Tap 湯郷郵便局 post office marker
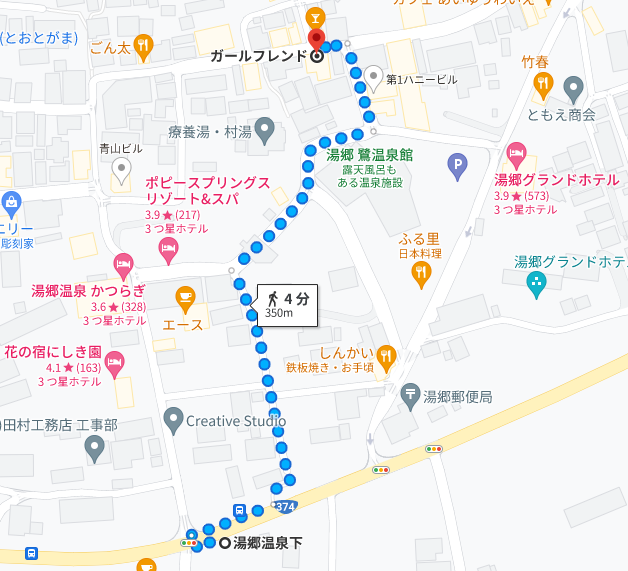 pyautogui.click(x=410, y=396)
